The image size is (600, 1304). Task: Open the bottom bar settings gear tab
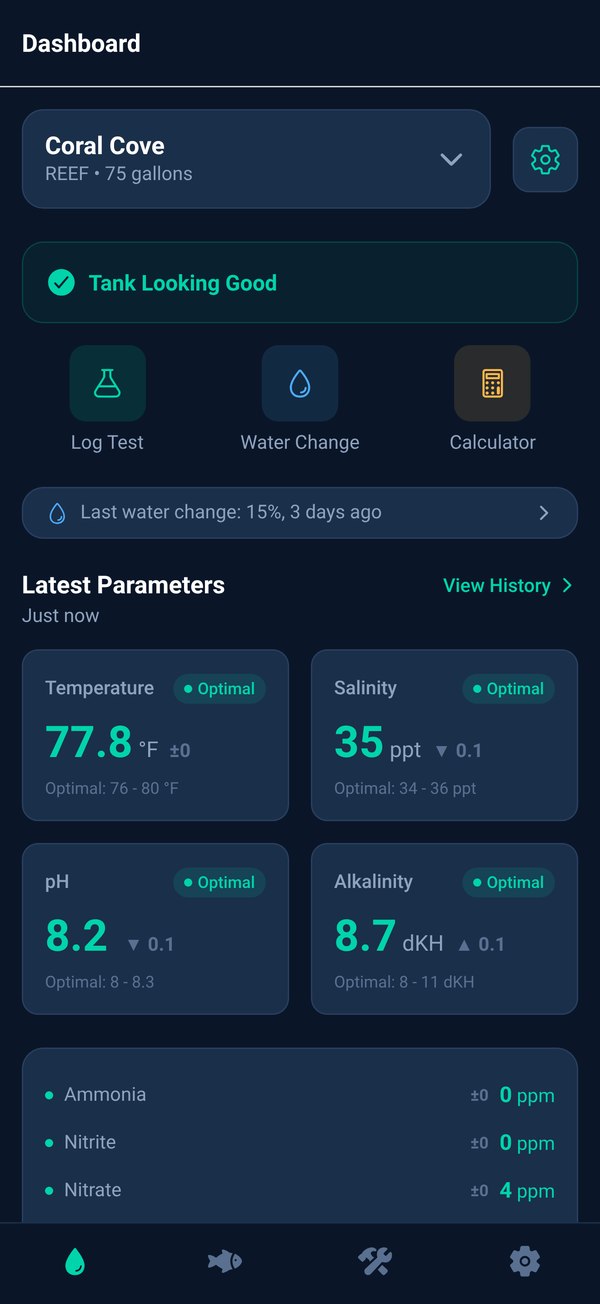click(525, 1262)
